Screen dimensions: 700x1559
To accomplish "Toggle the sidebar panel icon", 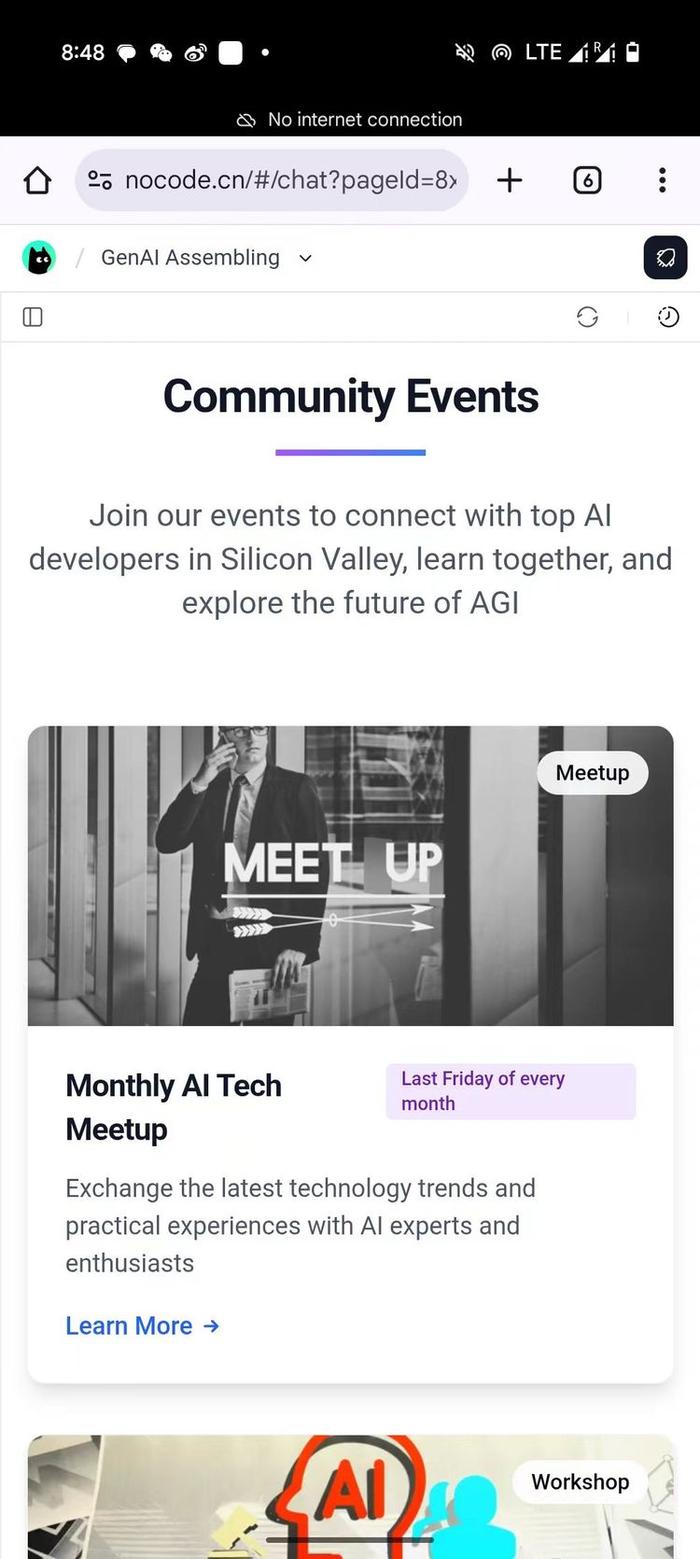I will (33, 317).
